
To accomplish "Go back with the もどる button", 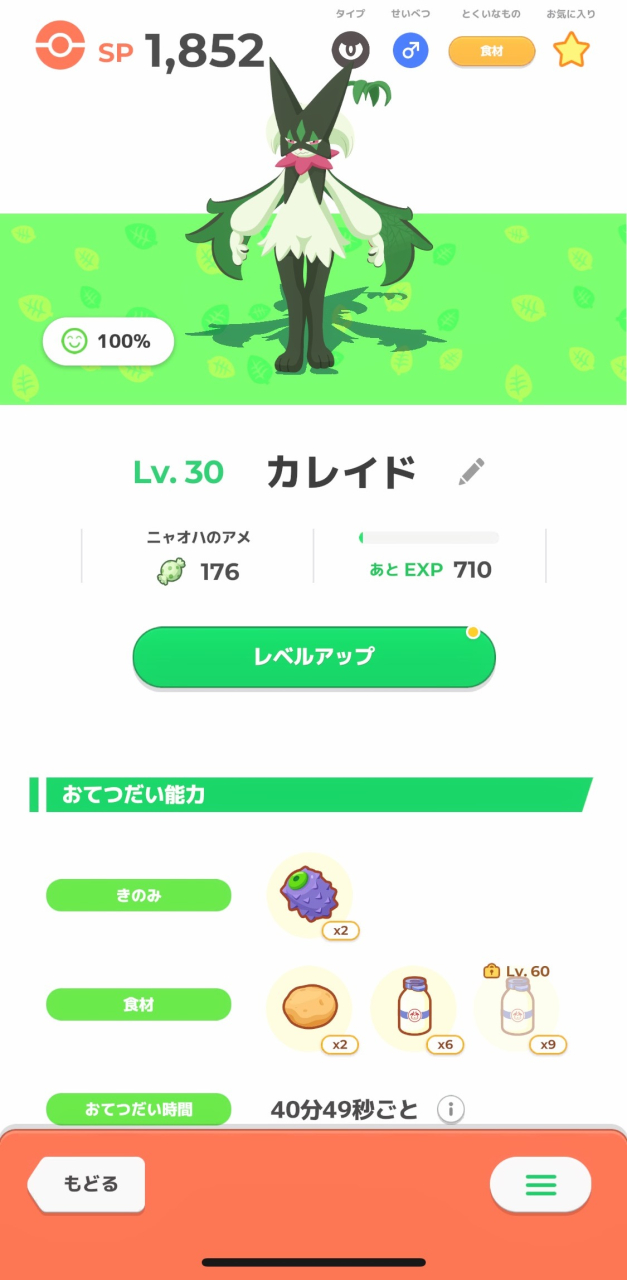I will 89,1184.
